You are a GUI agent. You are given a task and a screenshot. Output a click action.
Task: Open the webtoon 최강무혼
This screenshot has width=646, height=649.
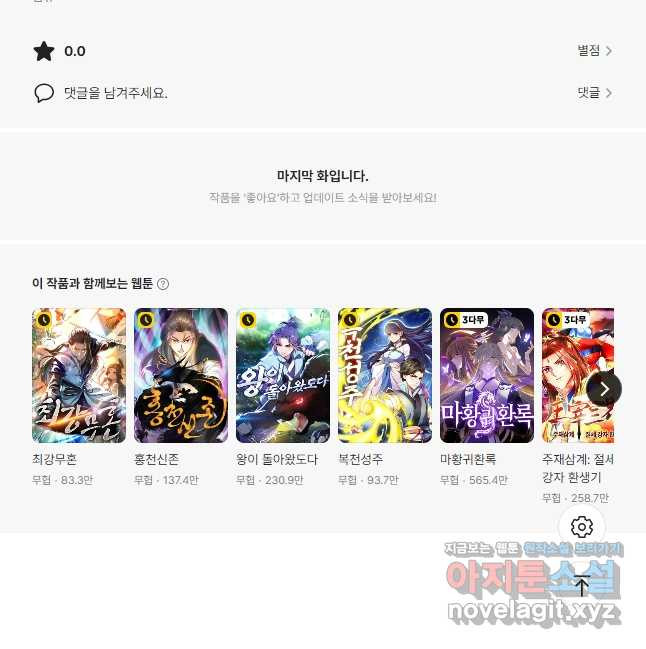[x=79, y=376]
